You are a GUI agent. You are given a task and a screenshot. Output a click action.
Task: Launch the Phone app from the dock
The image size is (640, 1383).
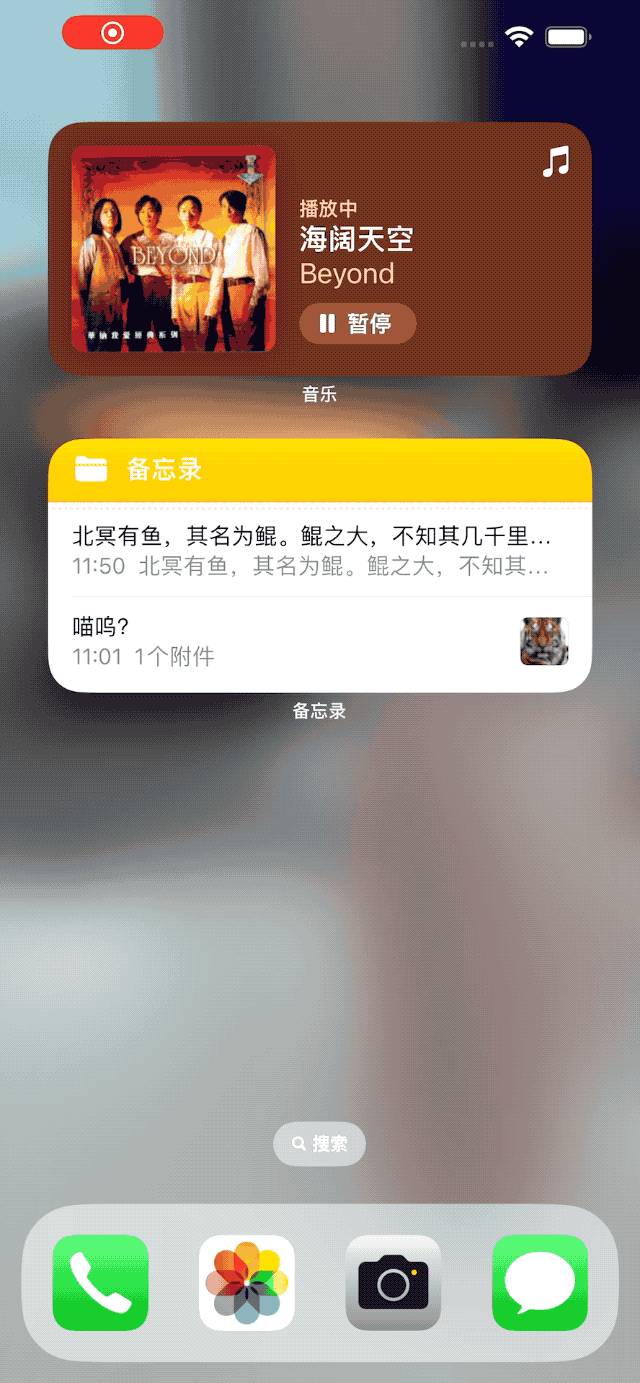pyautogui.click(x=100, y=1283)
